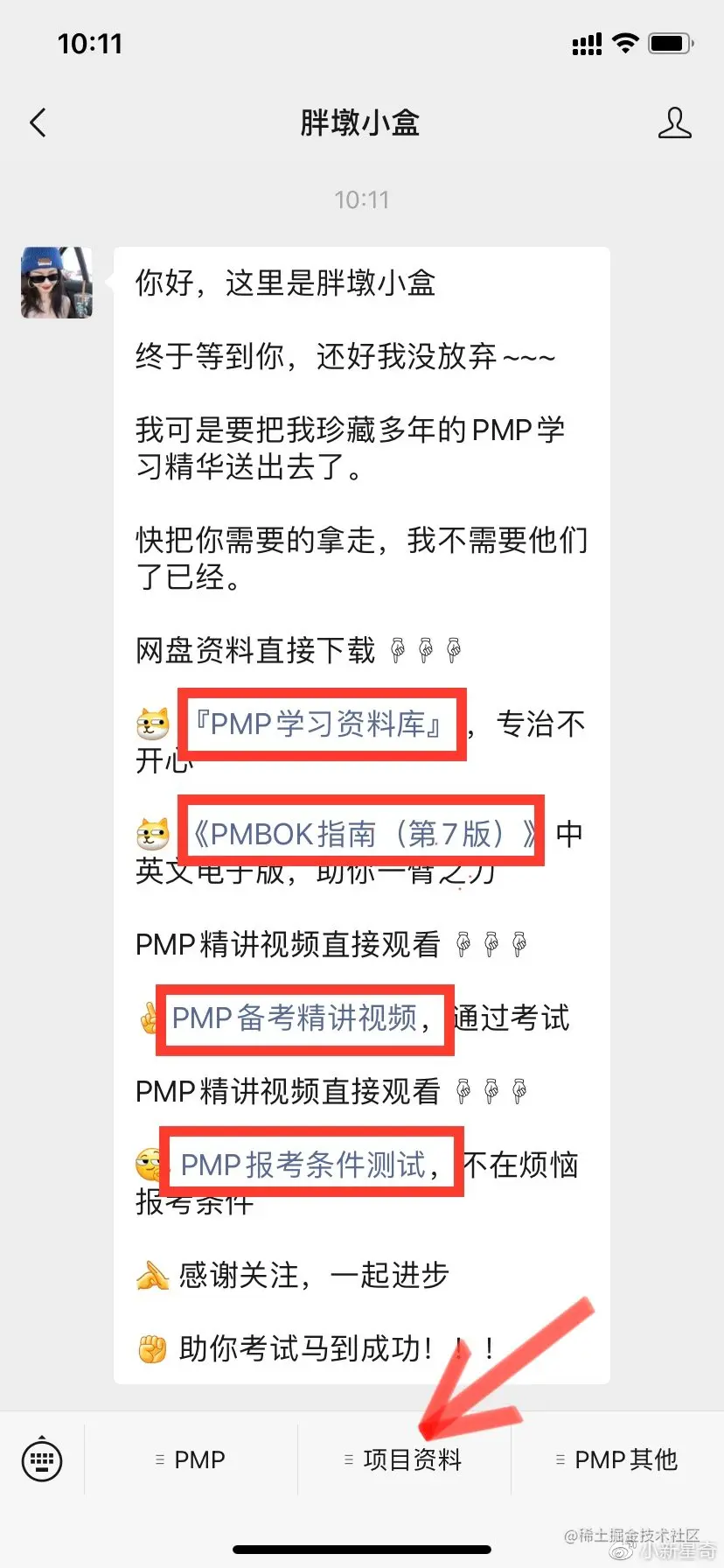Viewport: 724px width, 1568px height.
Task: Open the account profile icon
Action: (x=674, y=123)
